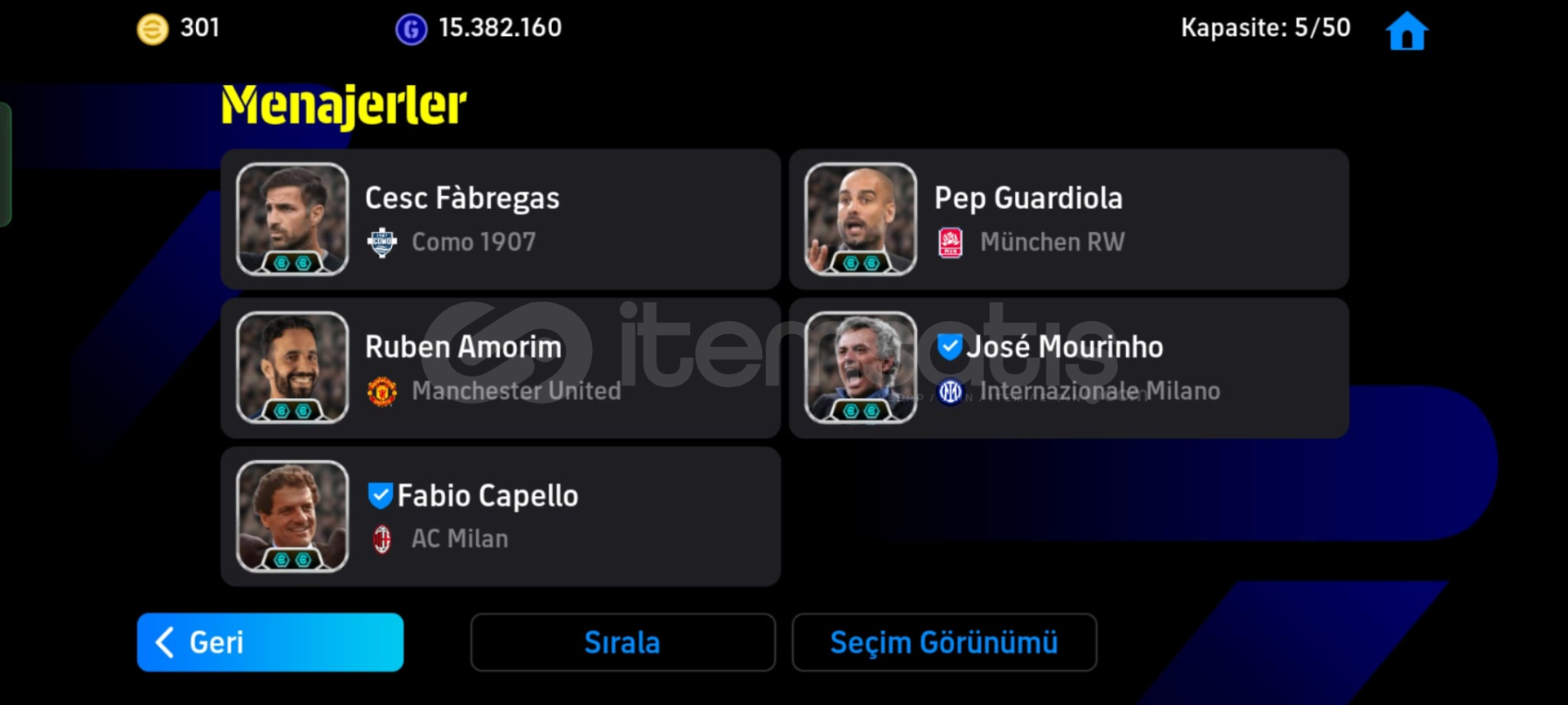Open the Sırala sort options

click(622, 642)
